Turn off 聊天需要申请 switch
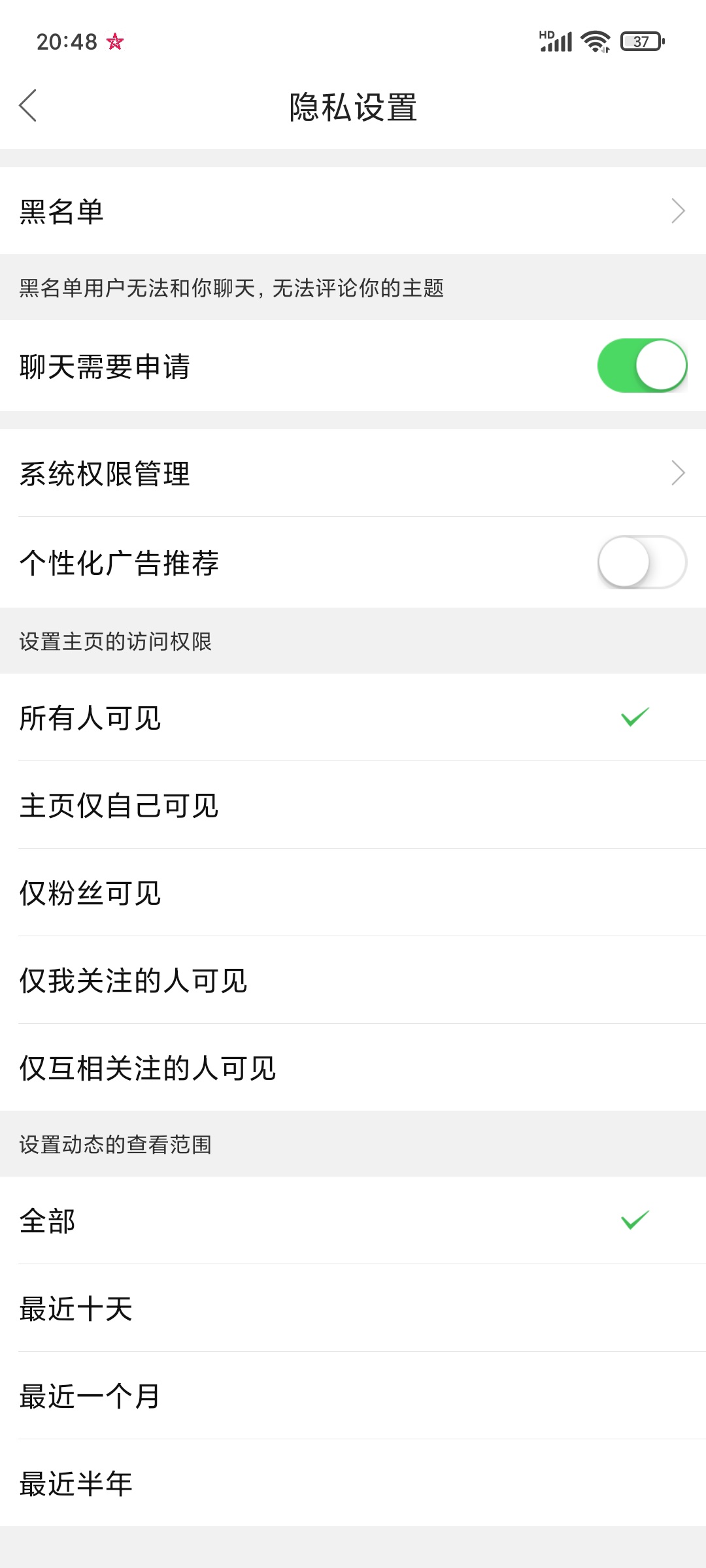The image size is (706, 1568). coord(642,366)
